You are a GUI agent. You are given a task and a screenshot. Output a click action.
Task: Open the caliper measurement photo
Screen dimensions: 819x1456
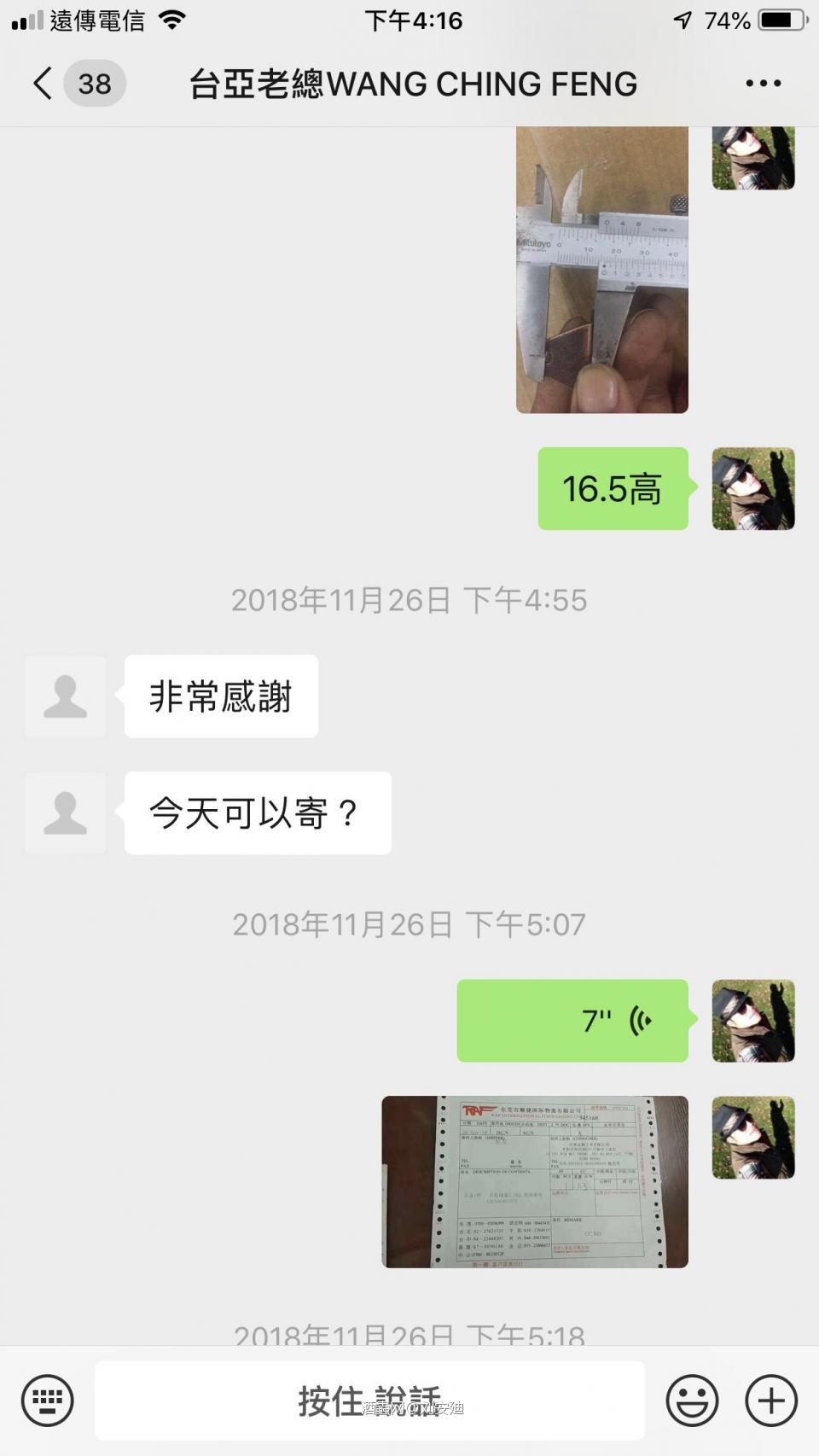pyautogui.click(x=601, y=269)
